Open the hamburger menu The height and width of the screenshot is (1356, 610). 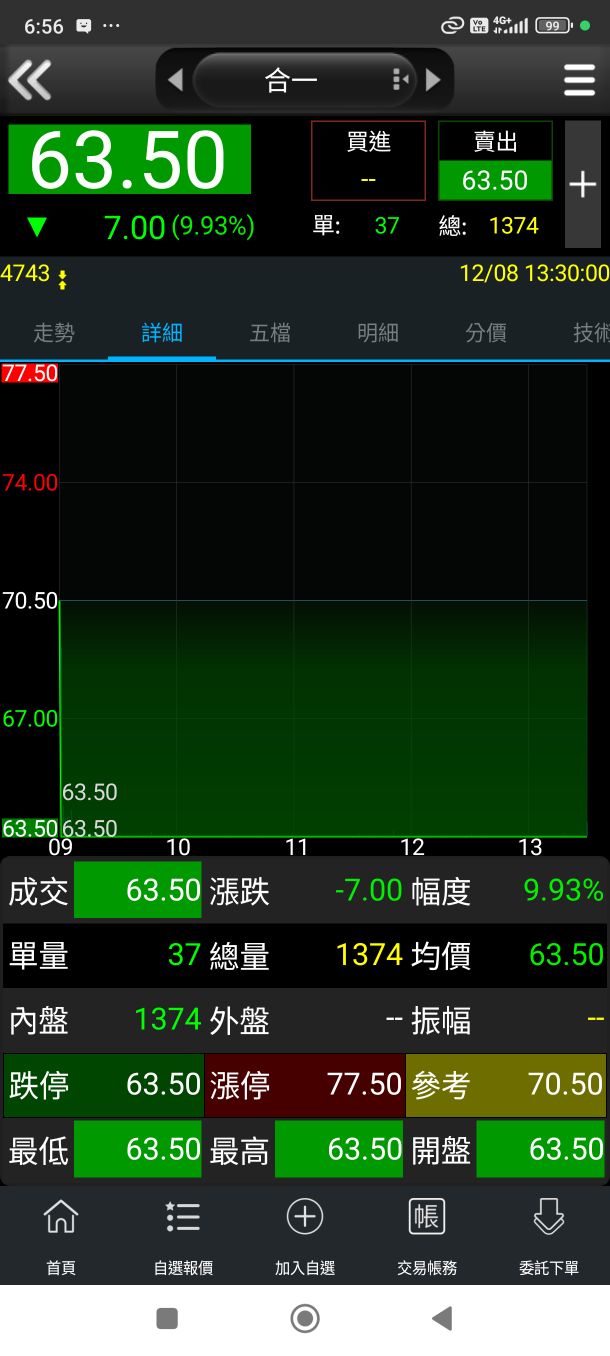(579, 79)
